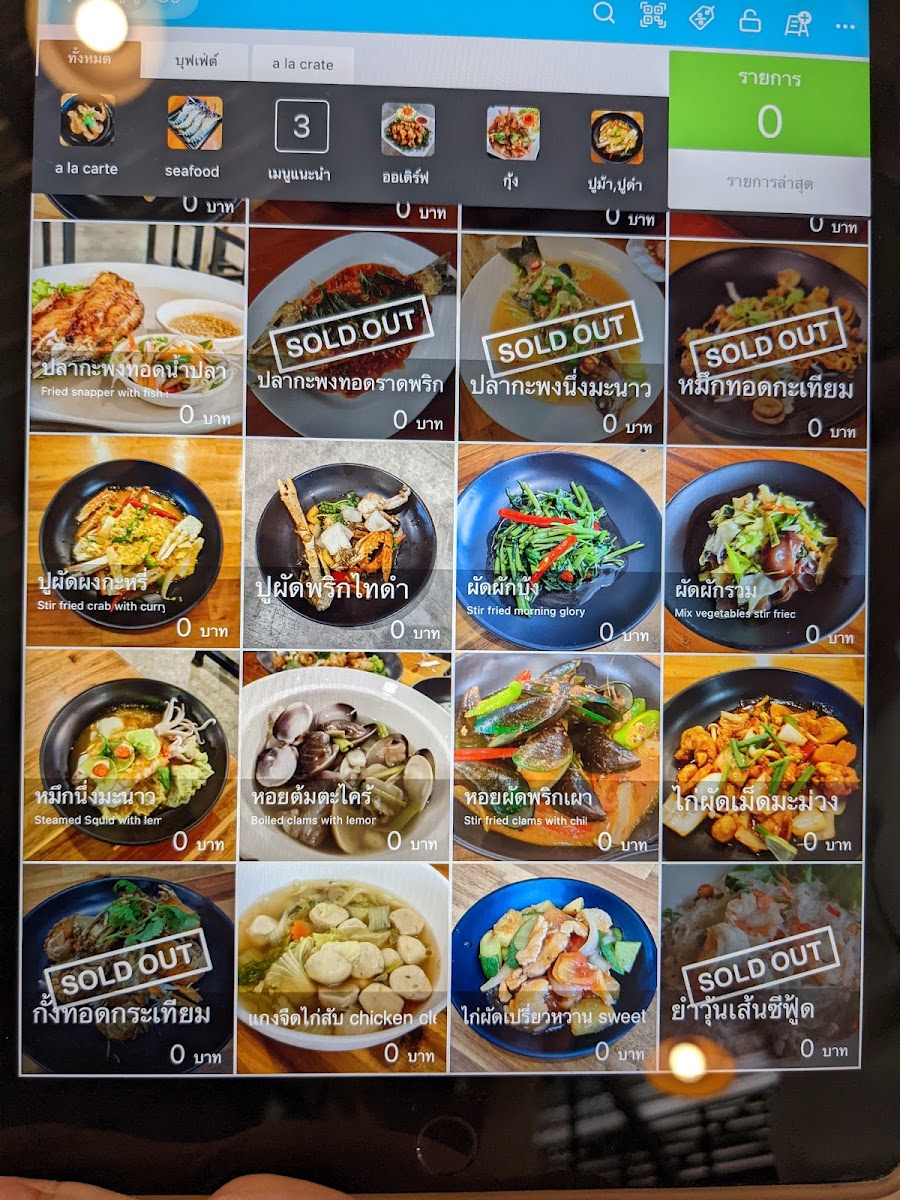This screenshot has width=900, height=1200.
Task: View รายการล่าสุด recent orders
Action: (x=768, y=183)
